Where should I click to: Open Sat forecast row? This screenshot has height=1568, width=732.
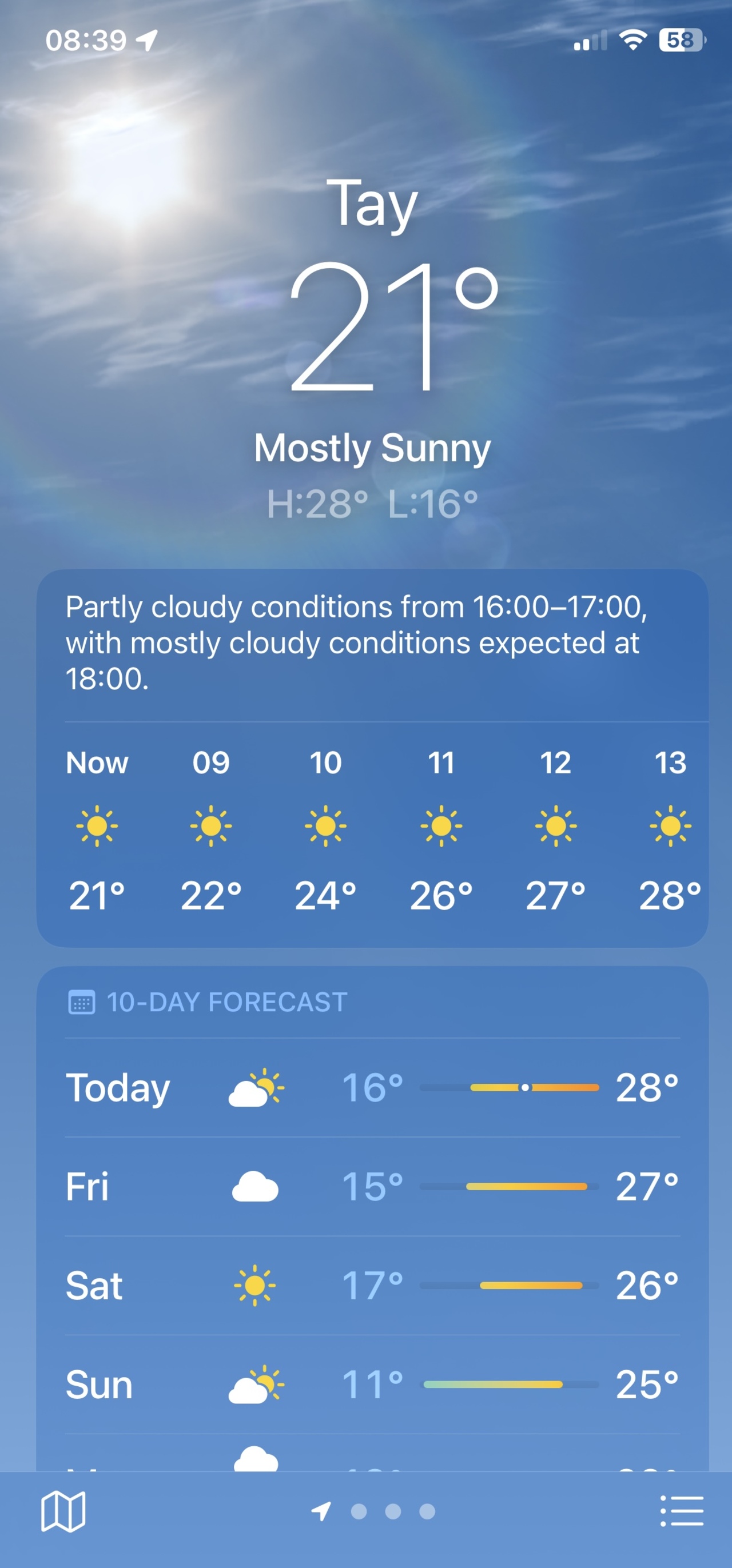(x=372, y=1285)
